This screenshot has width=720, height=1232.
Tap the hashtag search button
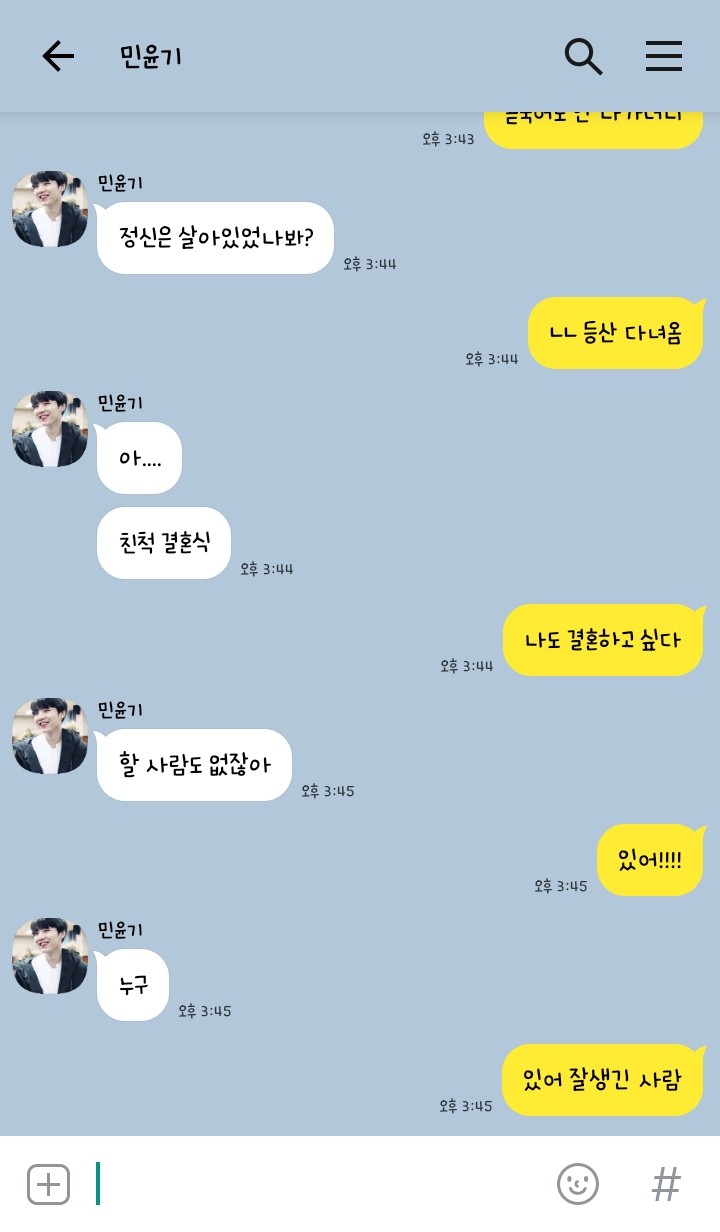coord(666,1184)
